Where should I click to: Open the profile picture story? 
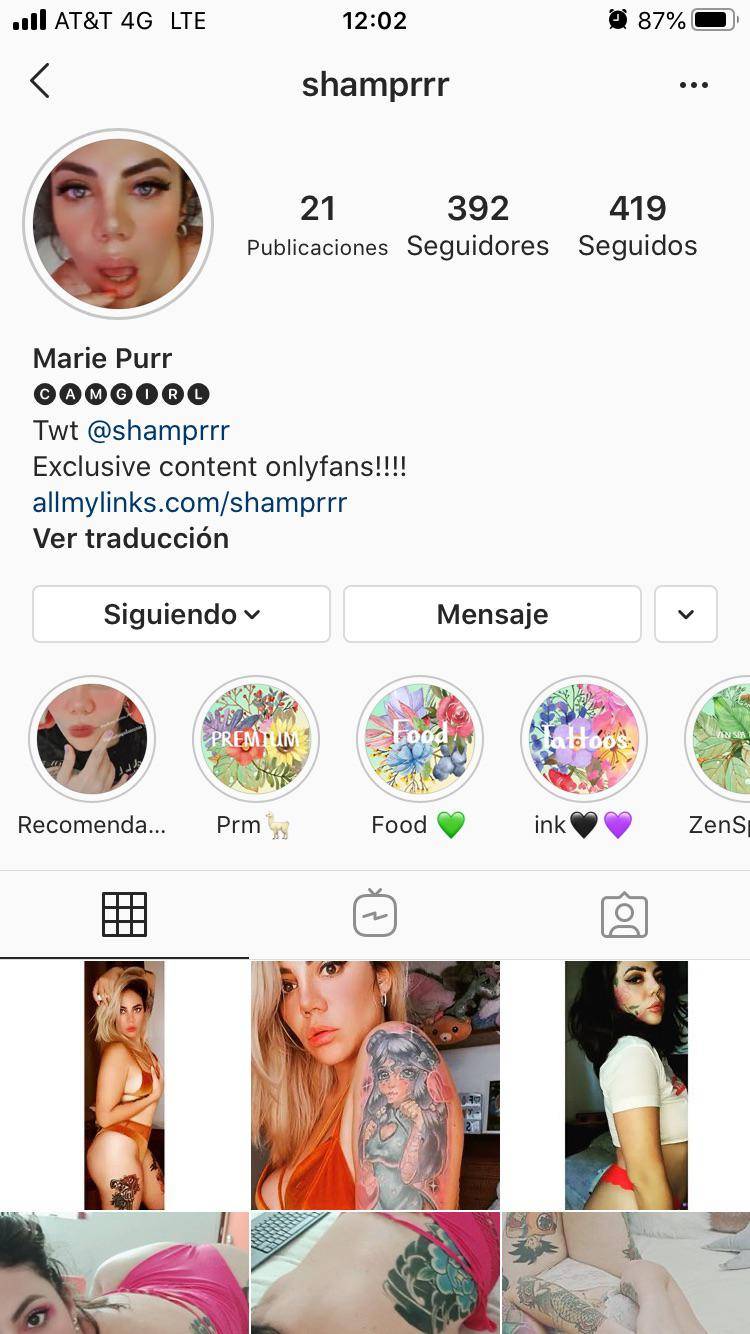pos(118,224)
